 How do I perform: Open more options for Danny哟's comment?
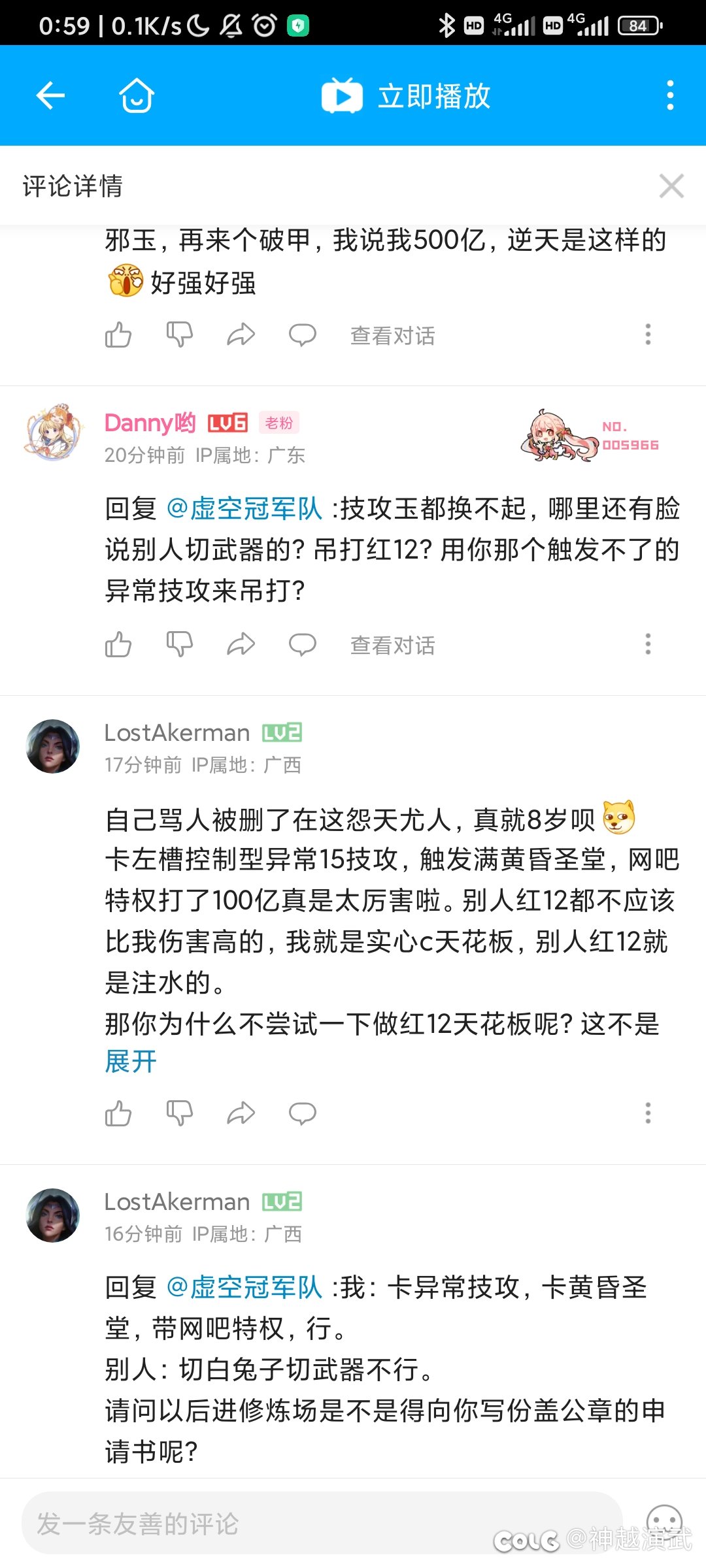pyautogui.click(x=648, y=644)
